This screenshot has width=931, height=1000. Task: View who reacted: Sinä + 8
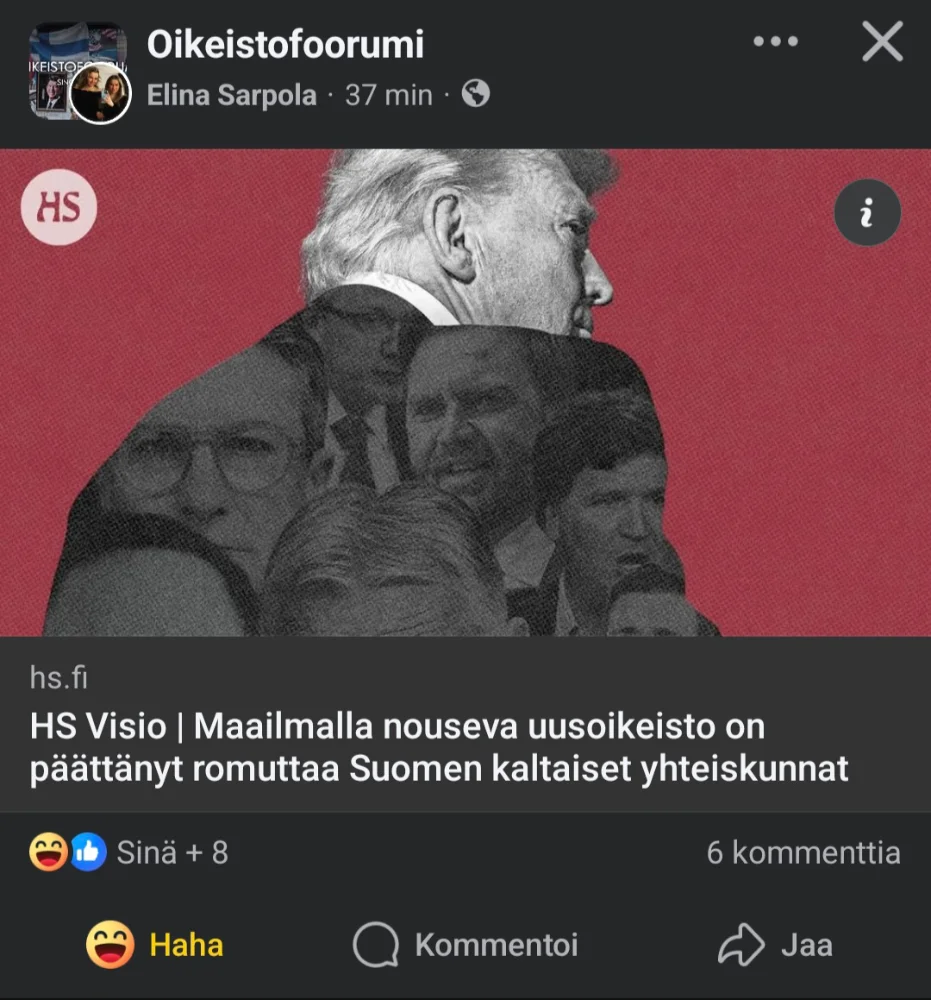[x=172, y=853]
